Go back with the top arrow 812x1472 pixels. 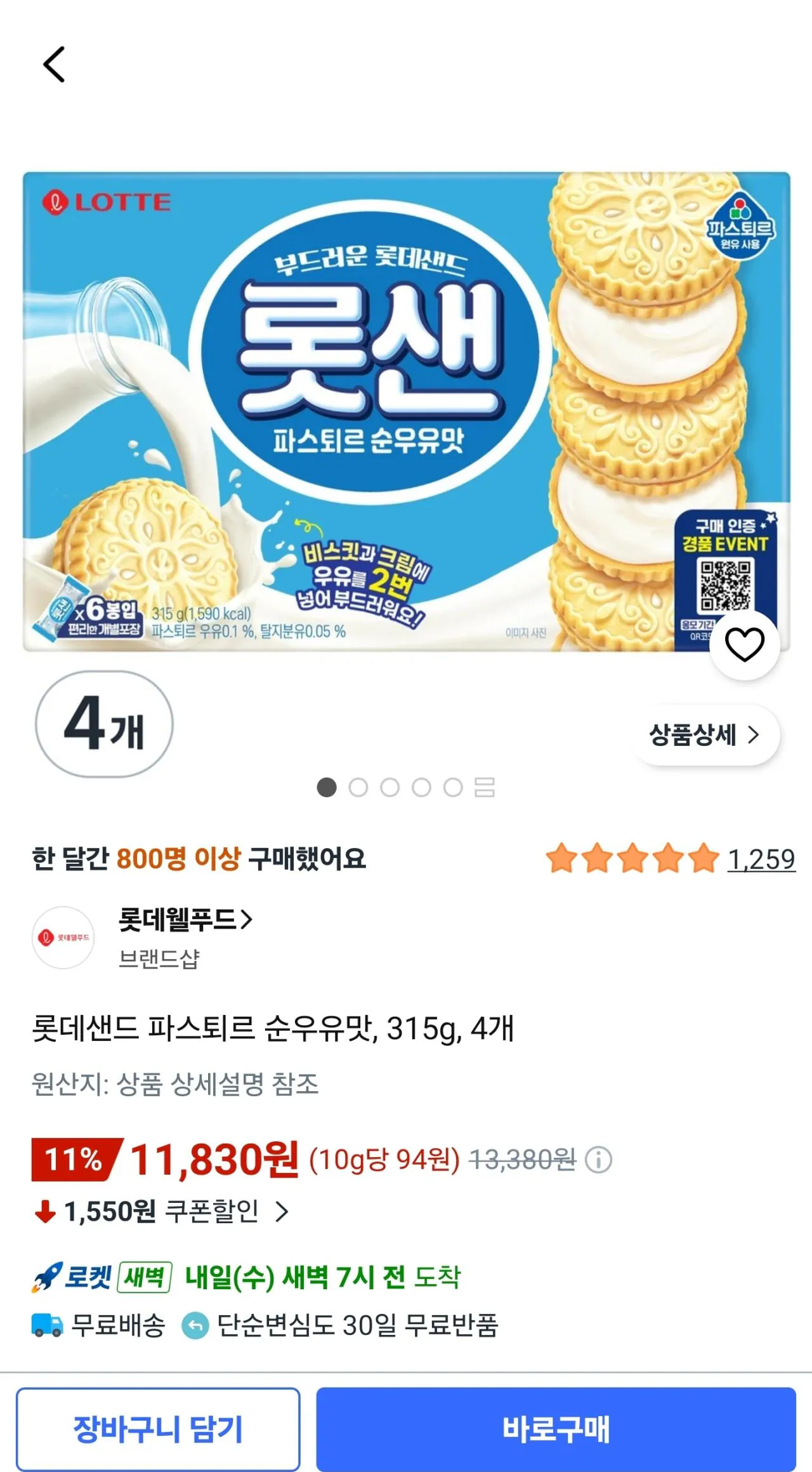pos(54,64)
